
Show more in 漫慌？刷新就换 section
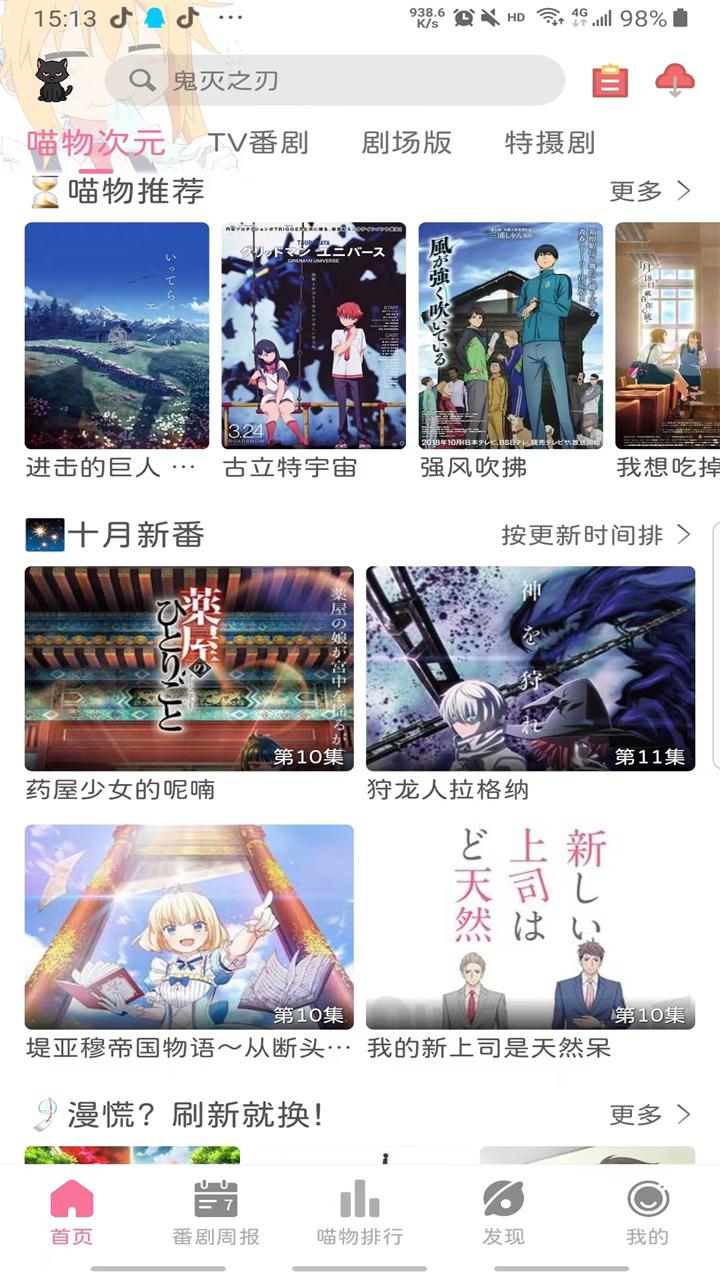[x=651, y=1114]
